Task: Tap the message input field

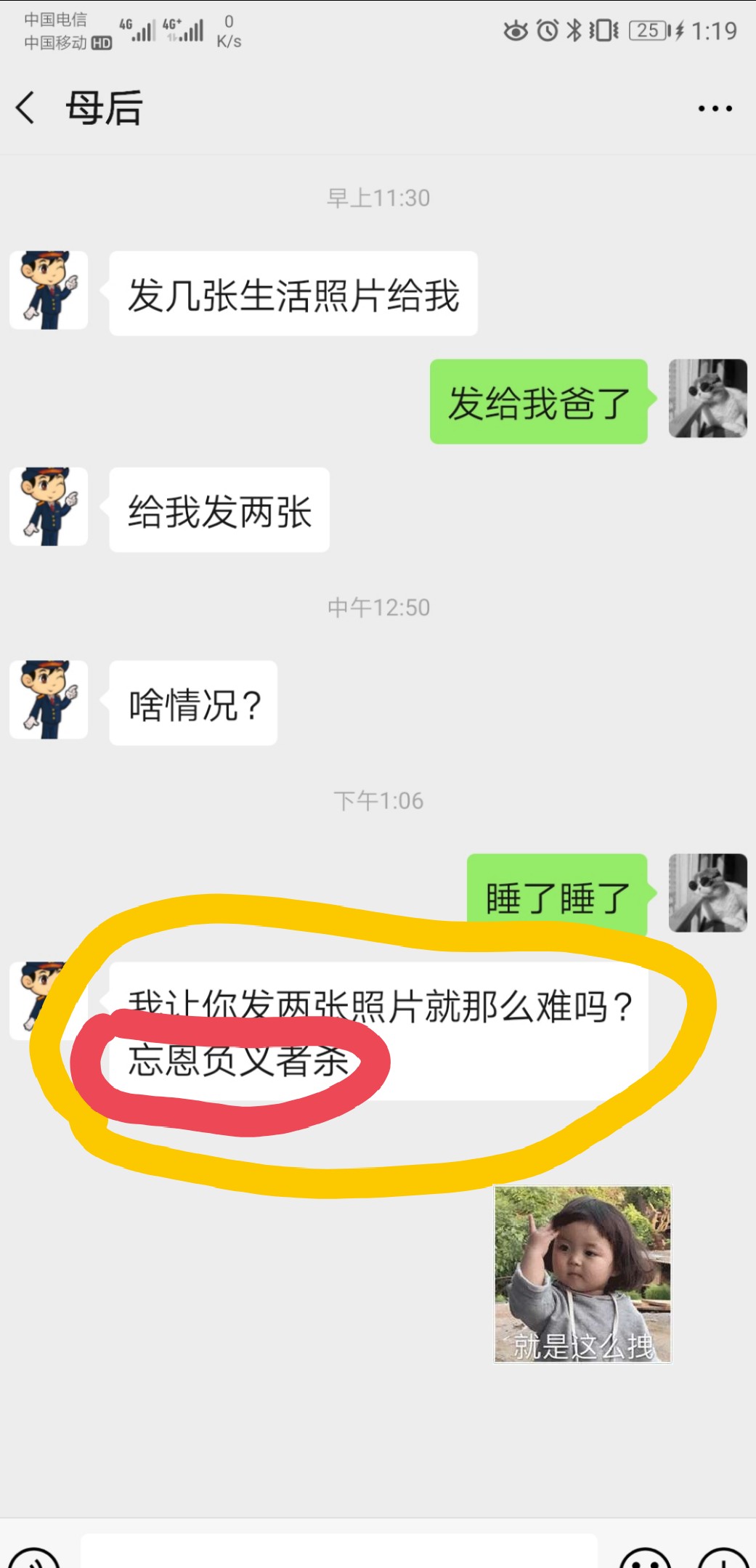Action: pyautogui.click(x=338, y=1551)
